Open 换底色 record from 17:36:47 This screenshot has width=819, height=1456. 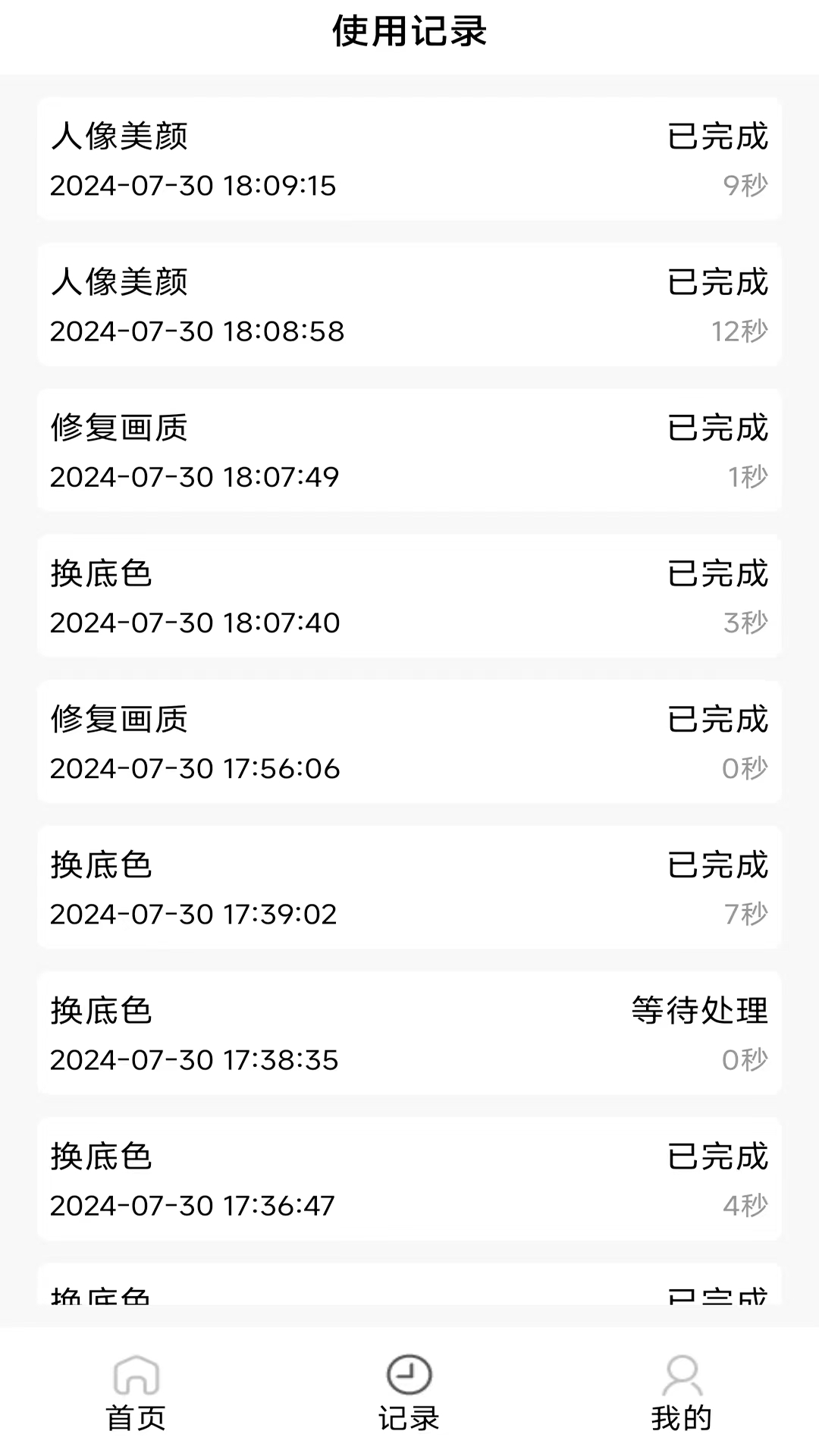coord(409,1178)
